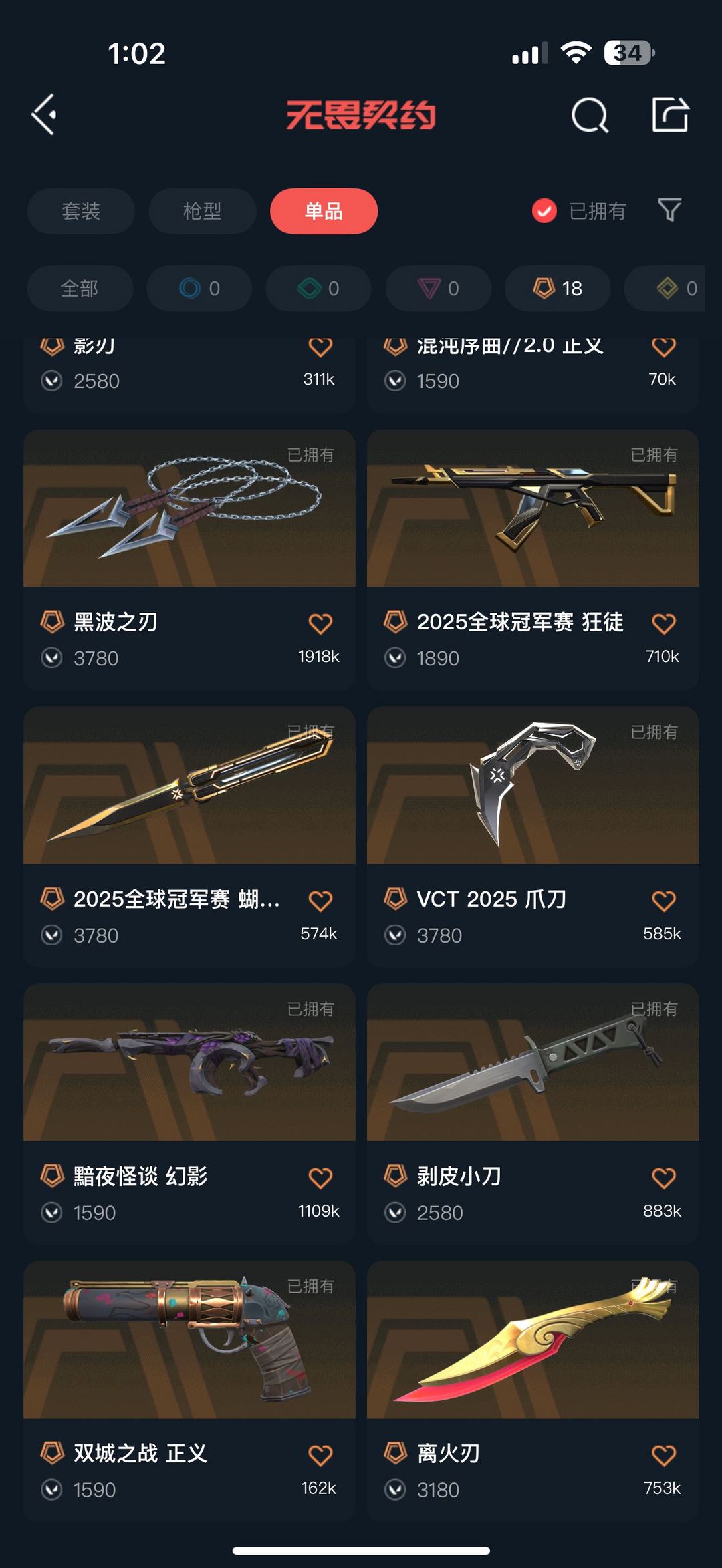The width and height of the screenshot is (722, 1568).
Task: Filter by the purple tier chip showing 0
Action: 439,289
